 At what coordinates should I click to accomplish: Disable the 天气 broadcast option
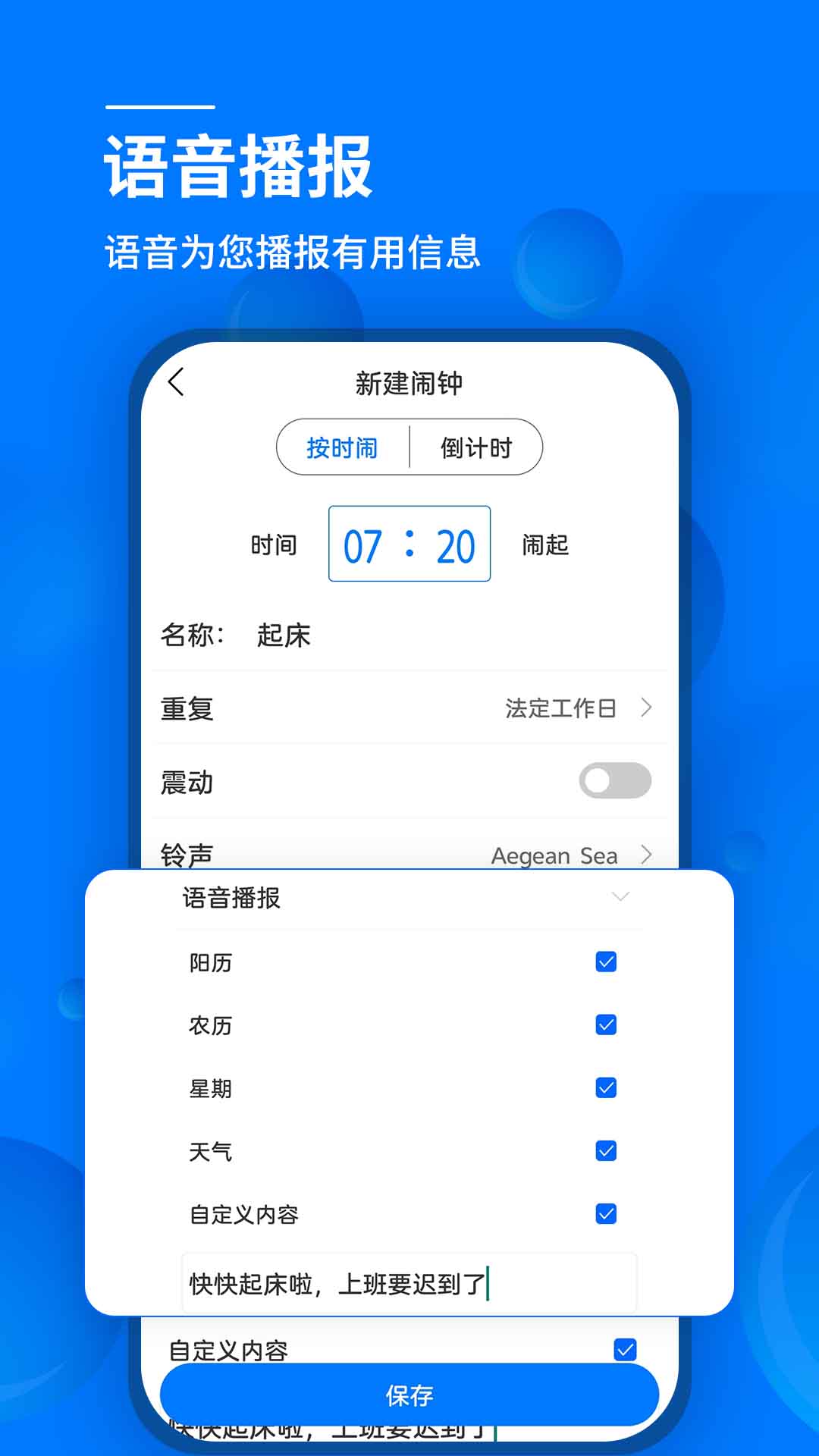604,1152
